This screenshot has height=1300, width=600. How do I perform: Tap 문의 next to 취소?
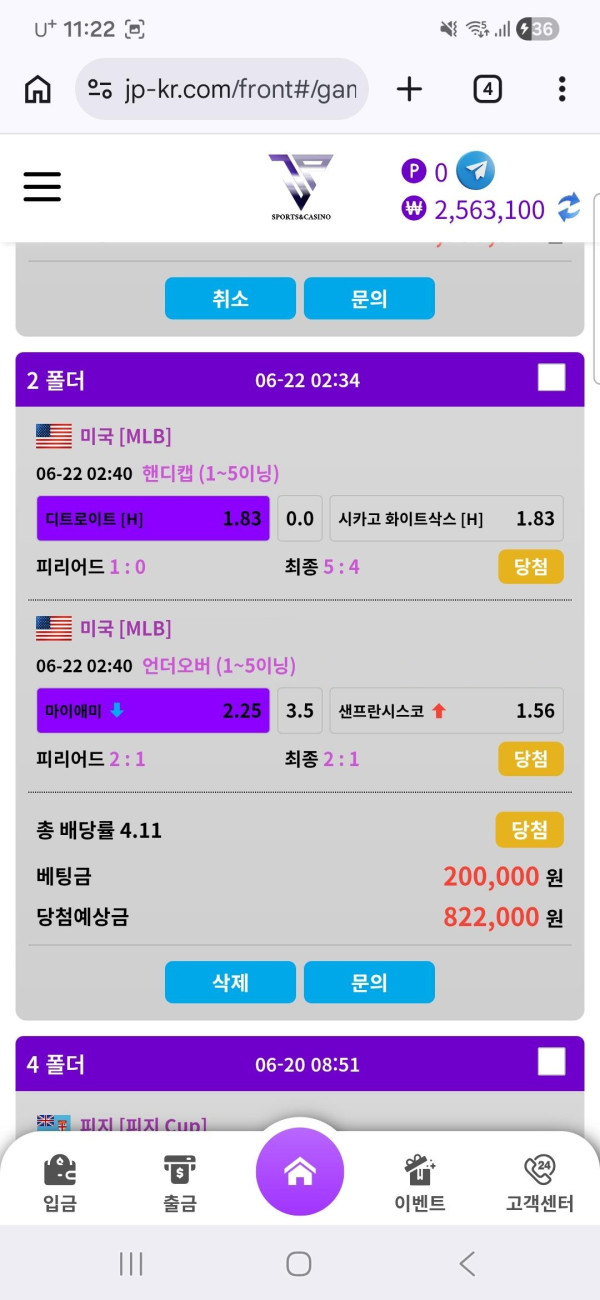[x=369, y=298]
